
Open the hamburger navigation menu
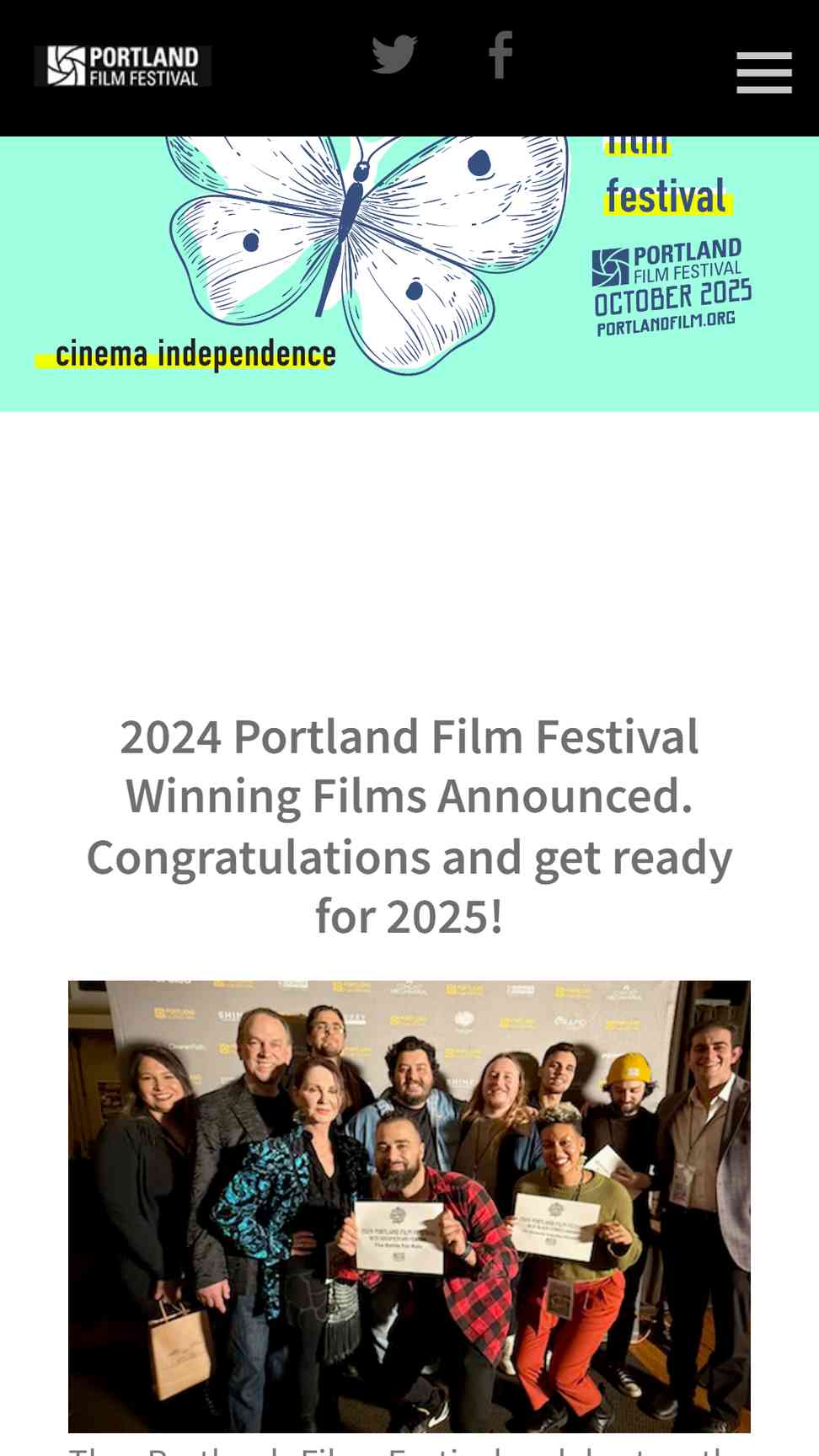pos(764,72)
